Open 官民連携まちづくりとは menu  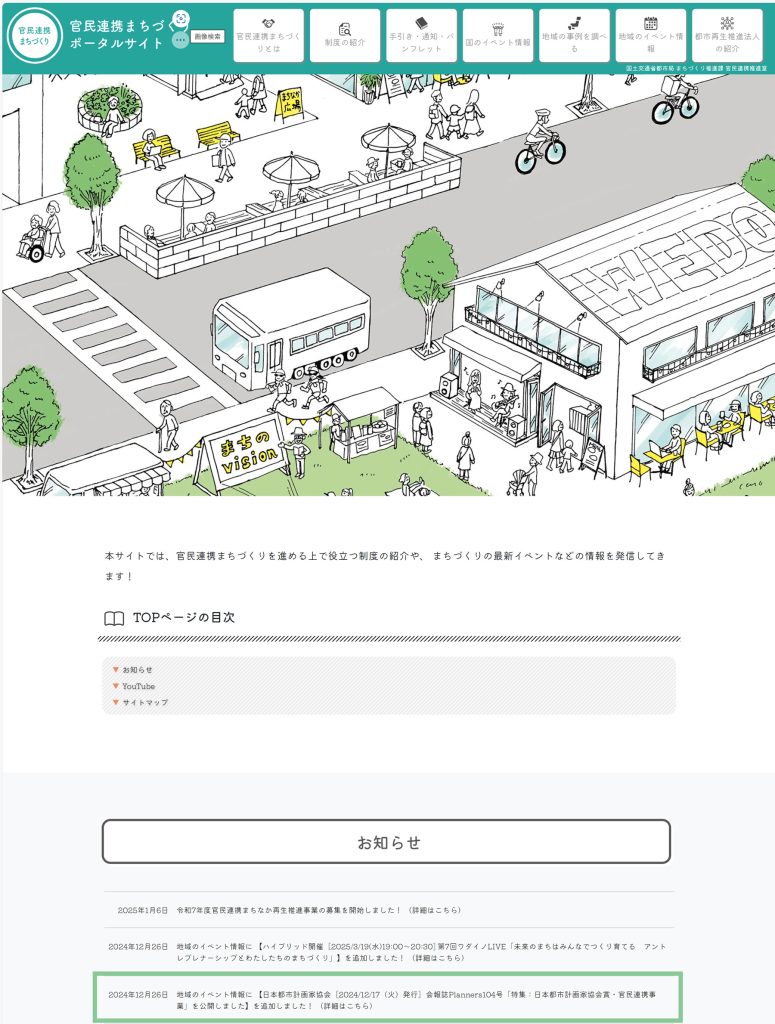pyautogui.click(x=268, y=35)
